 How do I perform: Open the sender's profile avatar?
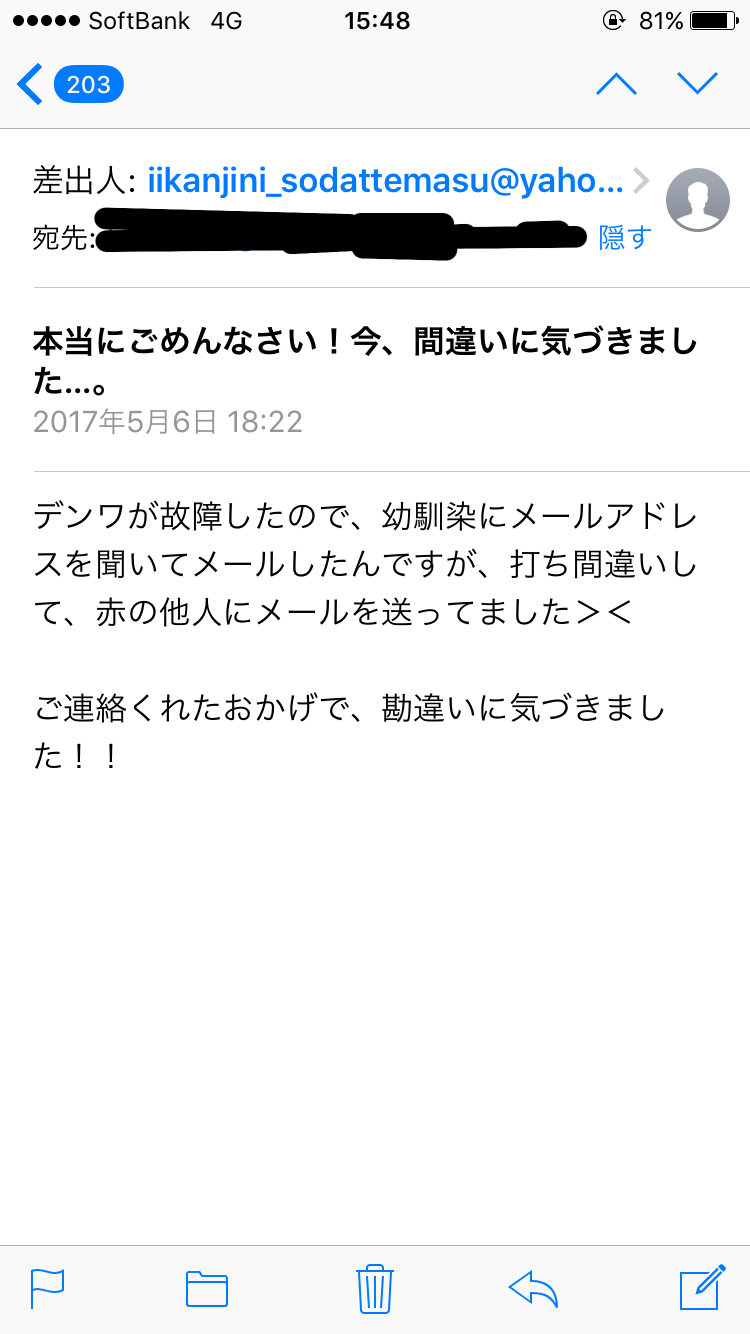click(697, 200)
